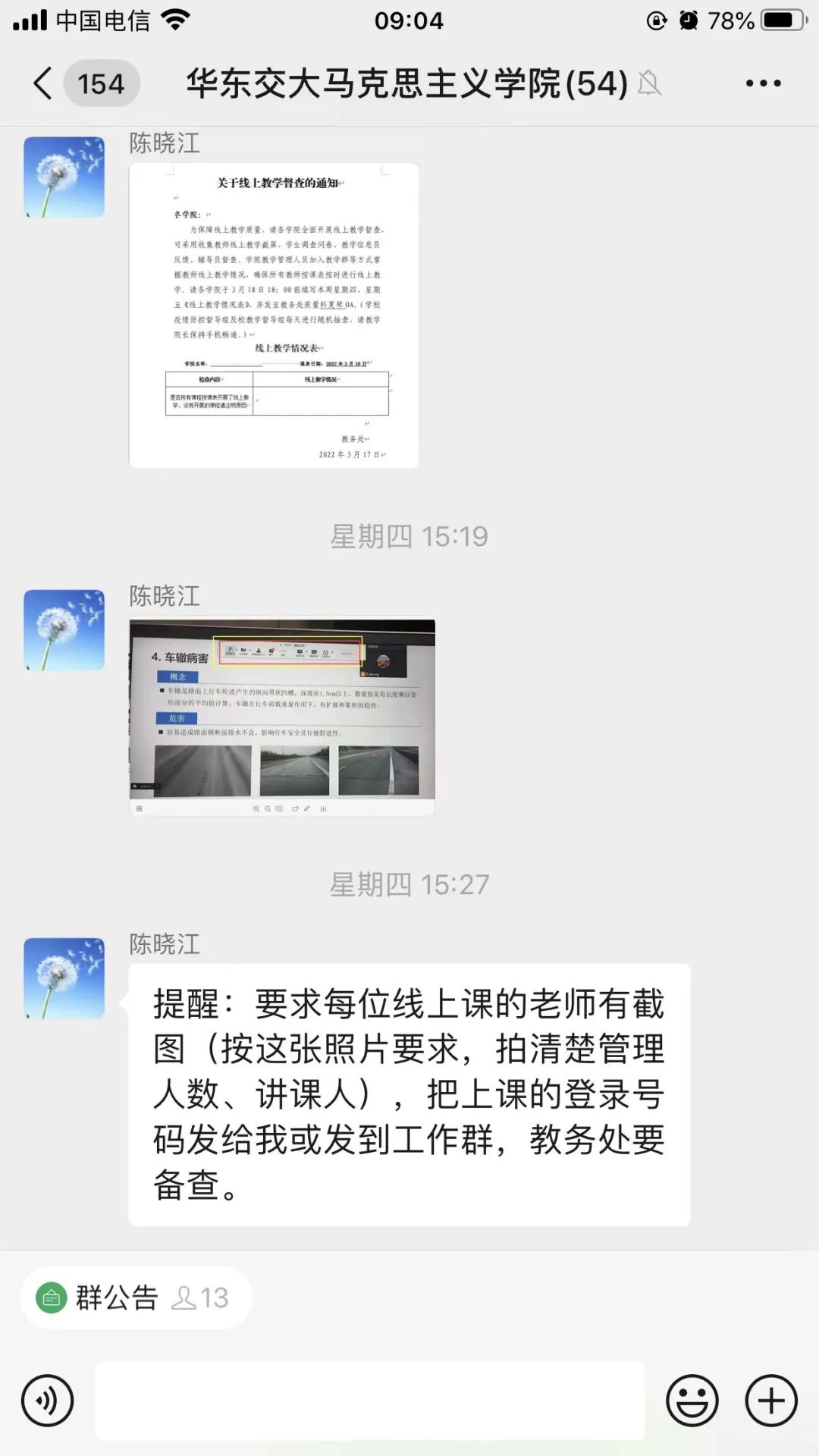Open the plus attachment menu
The height and width of the screenshot is (1456, 819).
point(771,1401)
